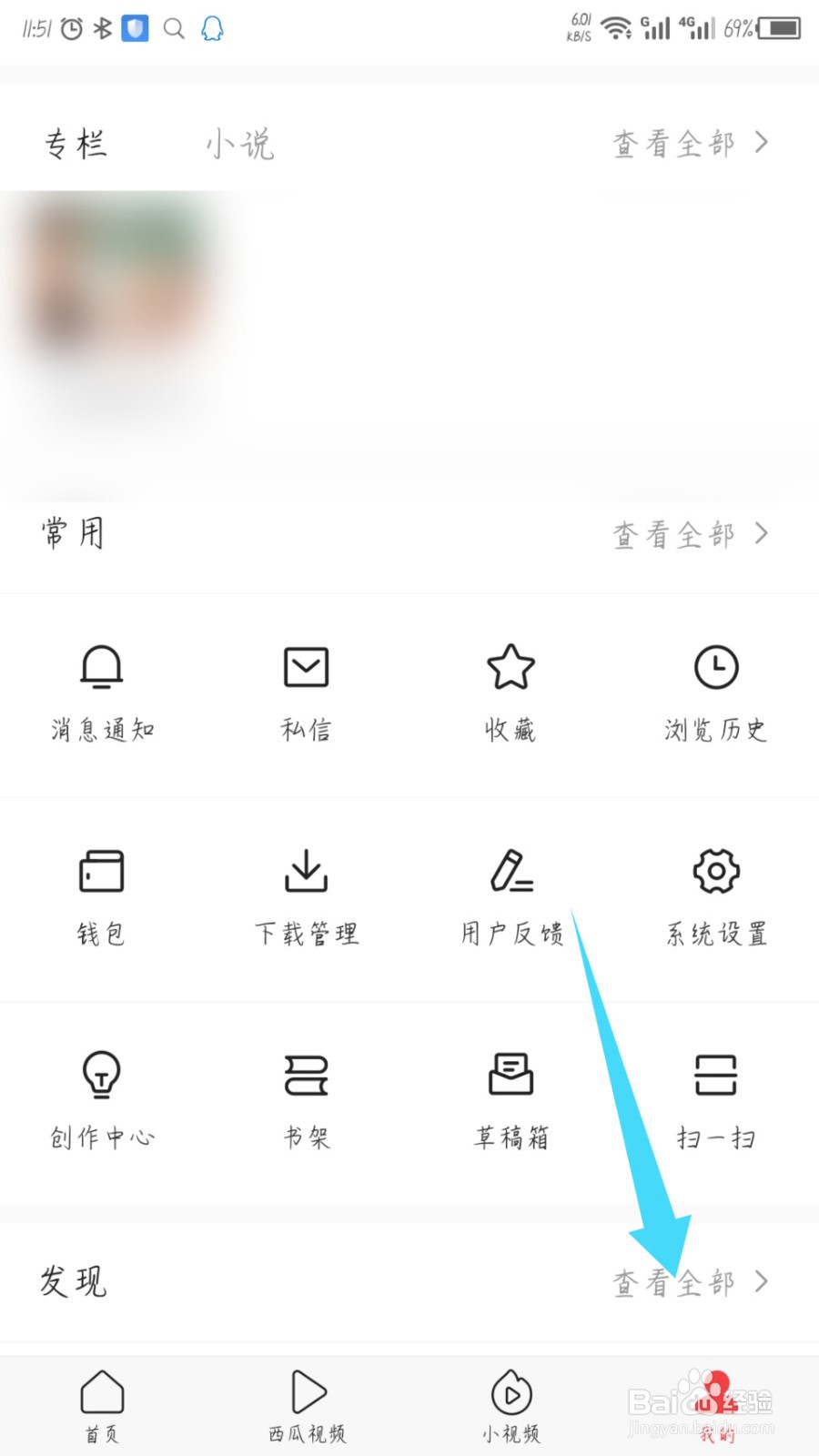Expand 发现 section via chevron
This screenshot has width=819, height=1456.
[763, 1281]
